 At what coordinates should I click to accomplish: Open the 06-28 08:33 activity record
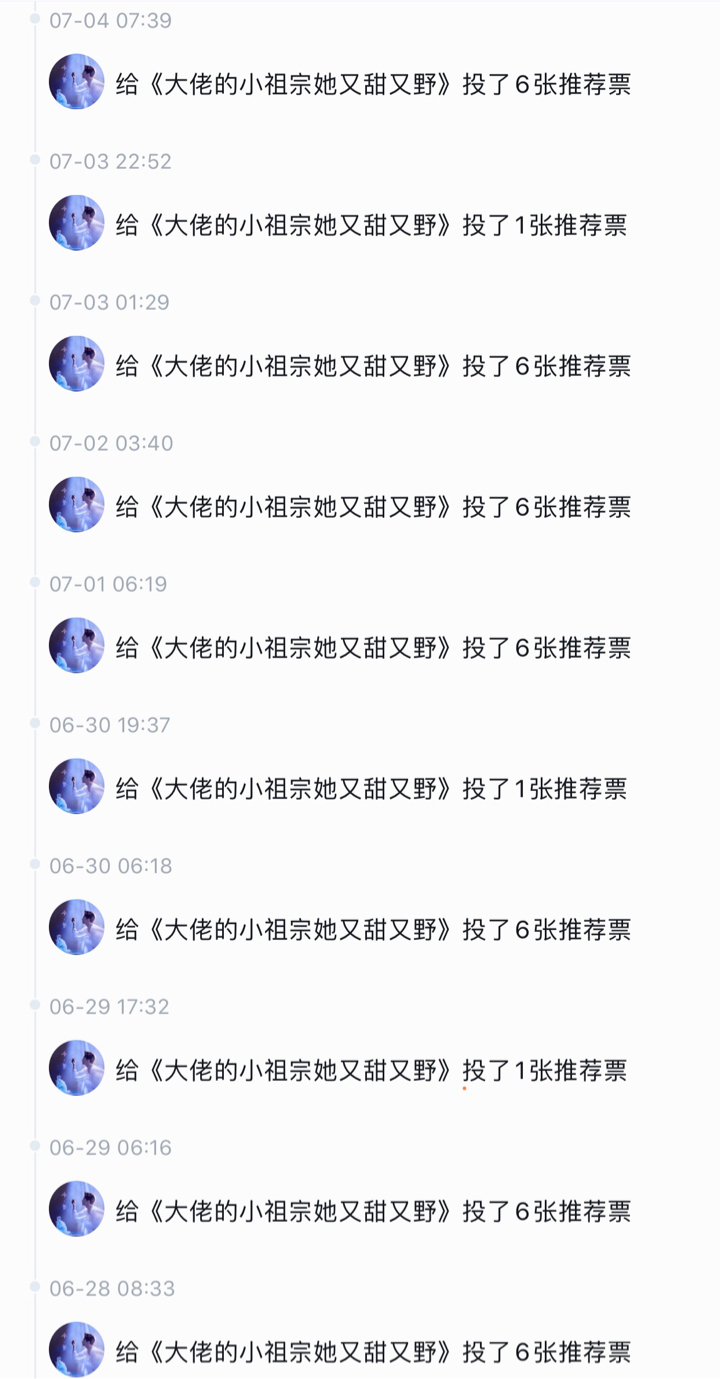click(372, 1352)
